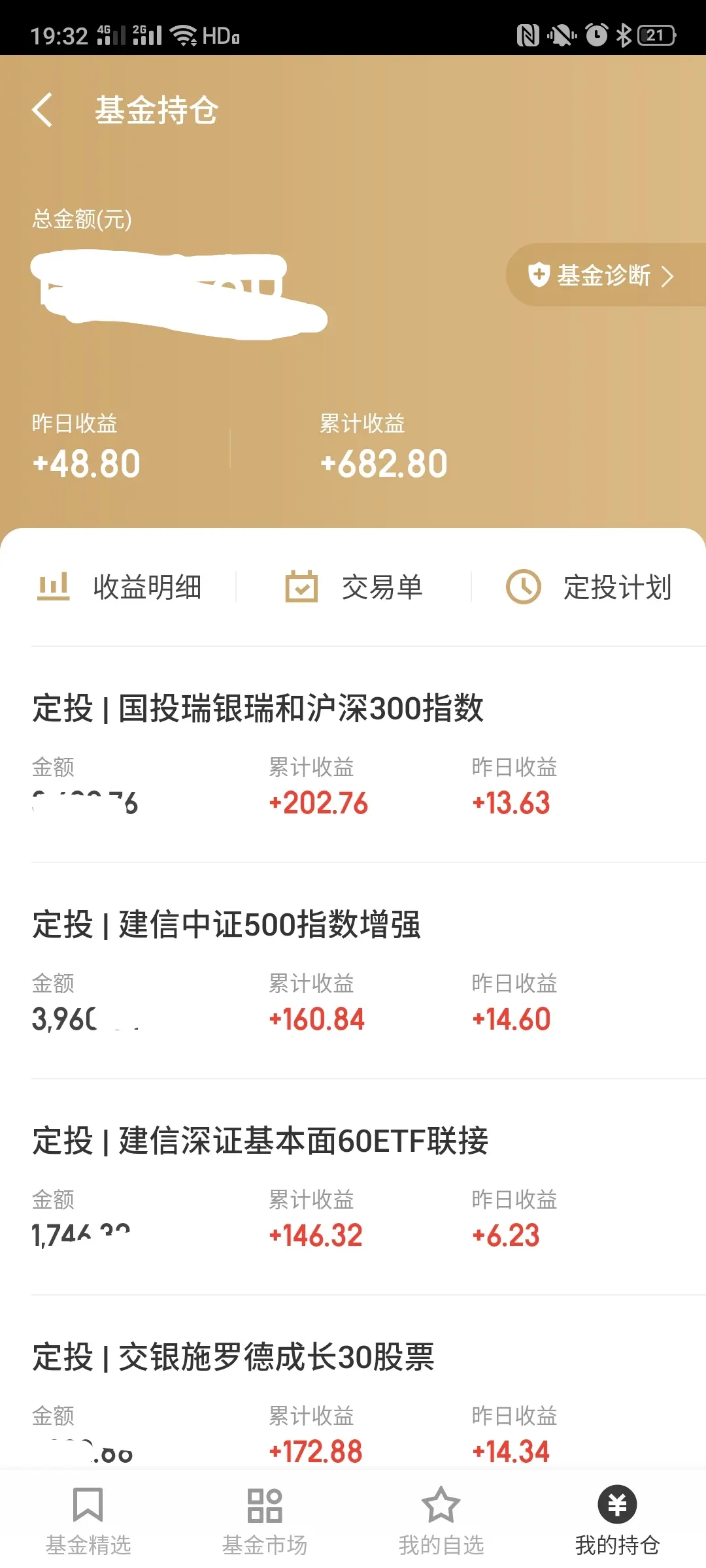The image size is (706, 1568).
Task: Go back from 基金持仓 page
Action: click(42, 110)
